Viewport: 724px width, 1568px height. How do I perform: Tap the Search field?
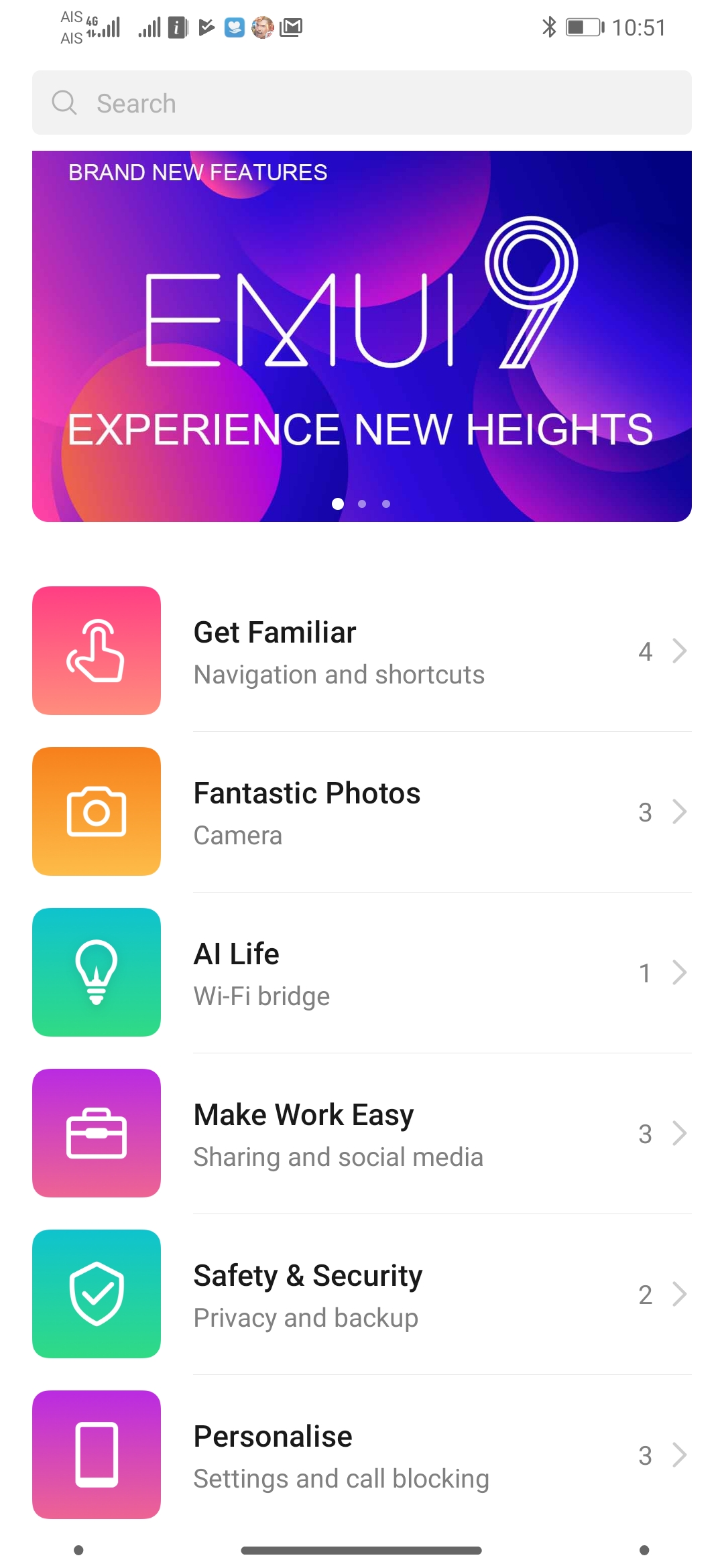(362, 103)
